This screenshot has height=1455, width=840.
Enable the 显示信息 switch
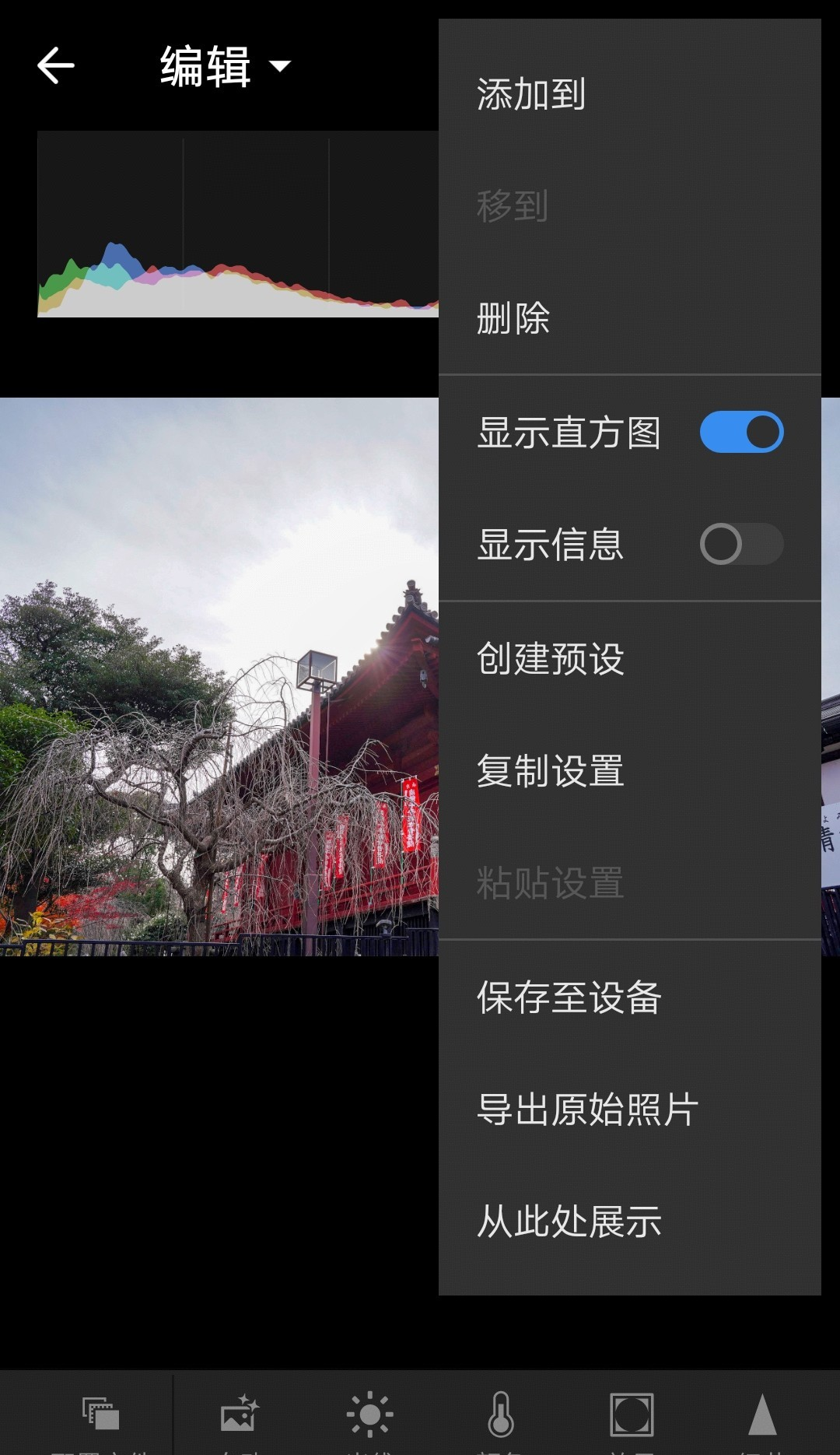click(741, 544)
